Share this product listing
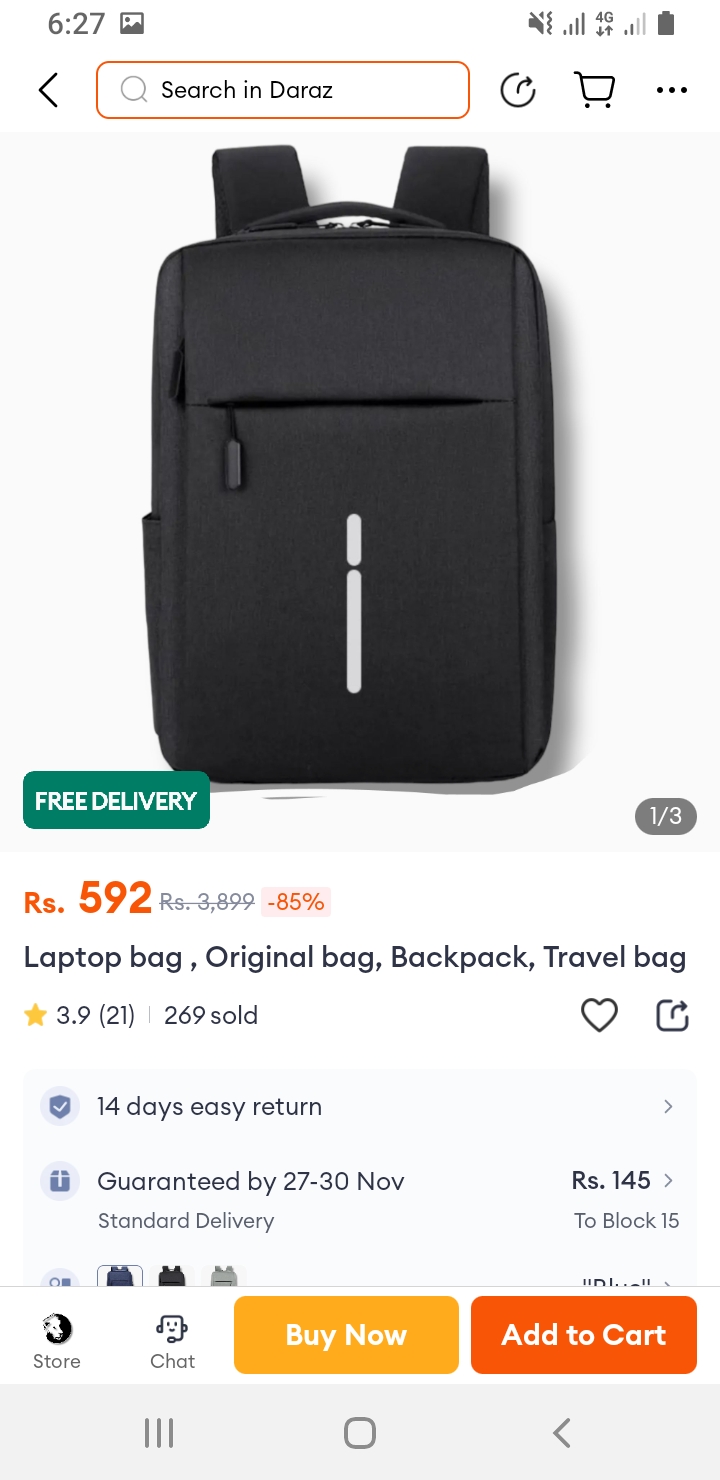This screenshot has width=720, height=1480. [x=672, y=1015]
